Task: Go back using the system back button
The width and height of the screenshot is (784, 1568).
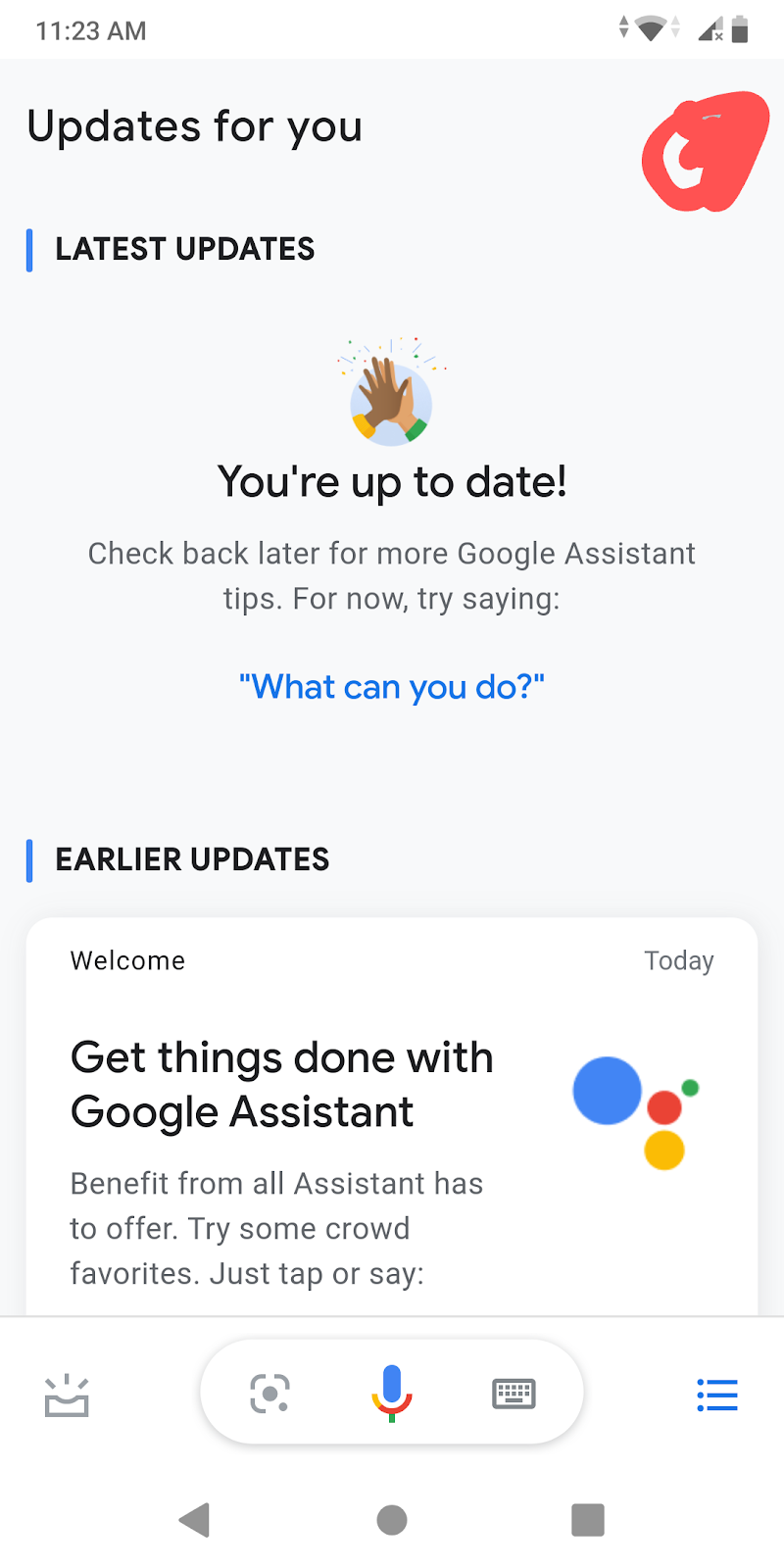Action: point(195,1520)
